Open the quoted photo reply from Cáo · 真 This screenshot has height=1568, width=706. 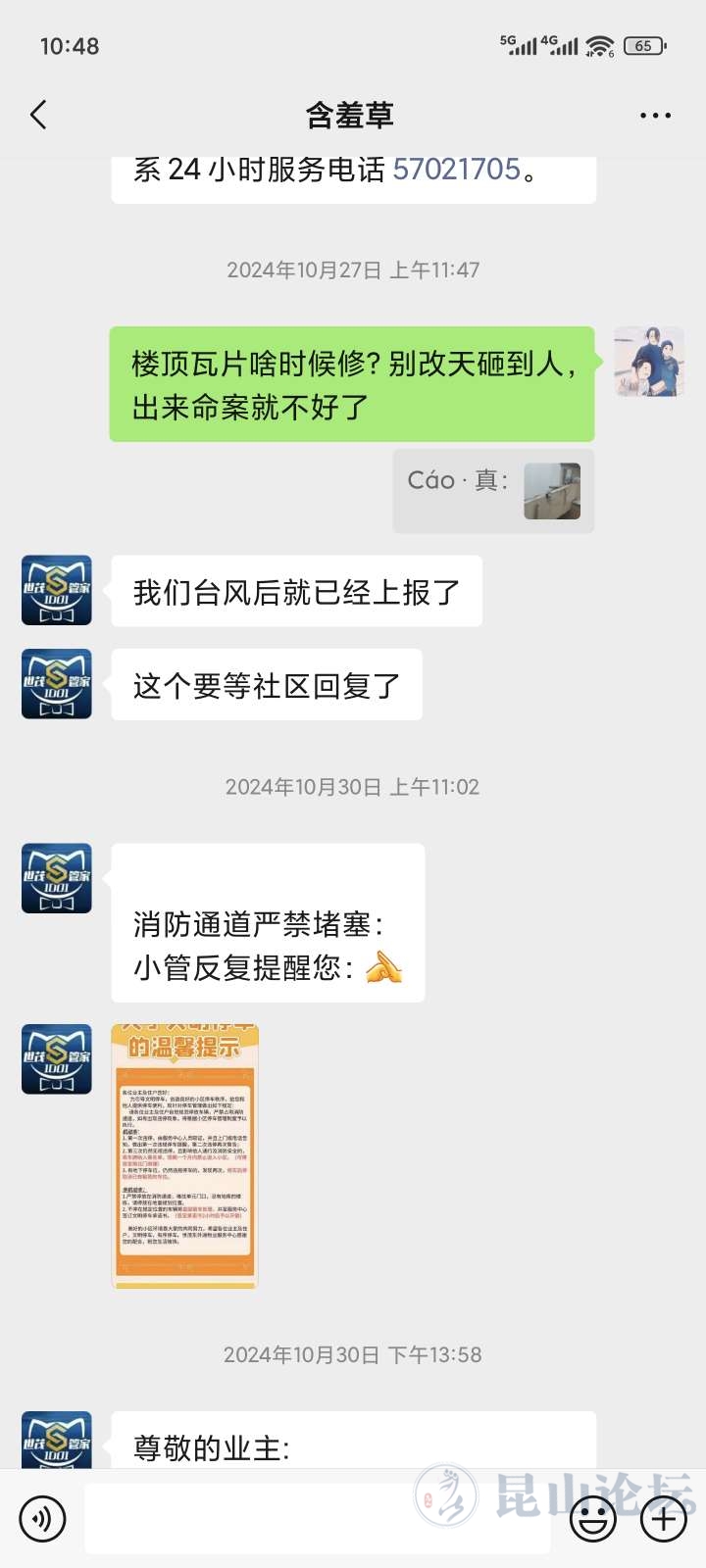tap(551, 491)
